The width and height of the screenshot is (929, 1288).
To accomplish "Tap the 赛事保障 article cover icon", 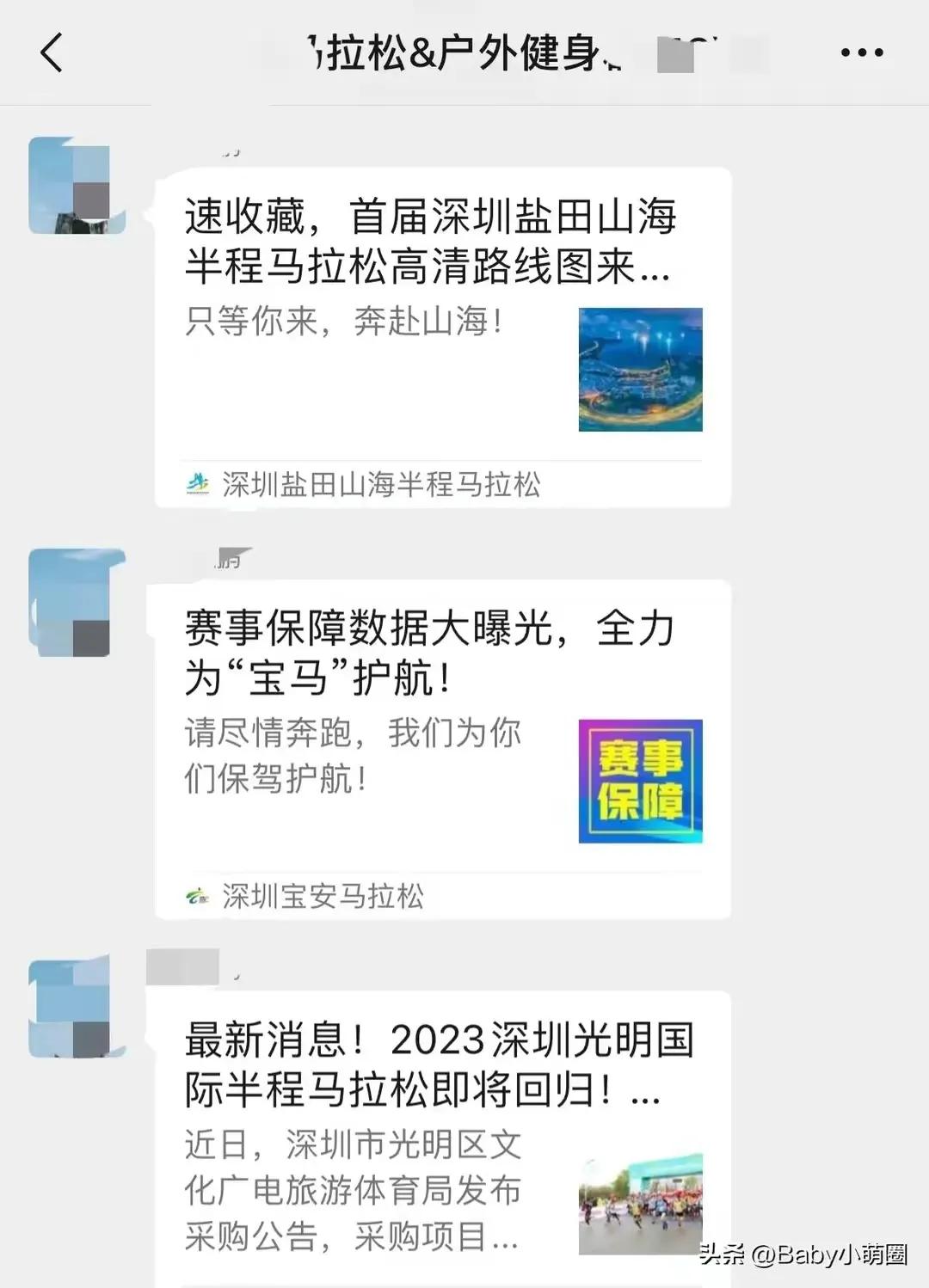I will click(640, 783).
